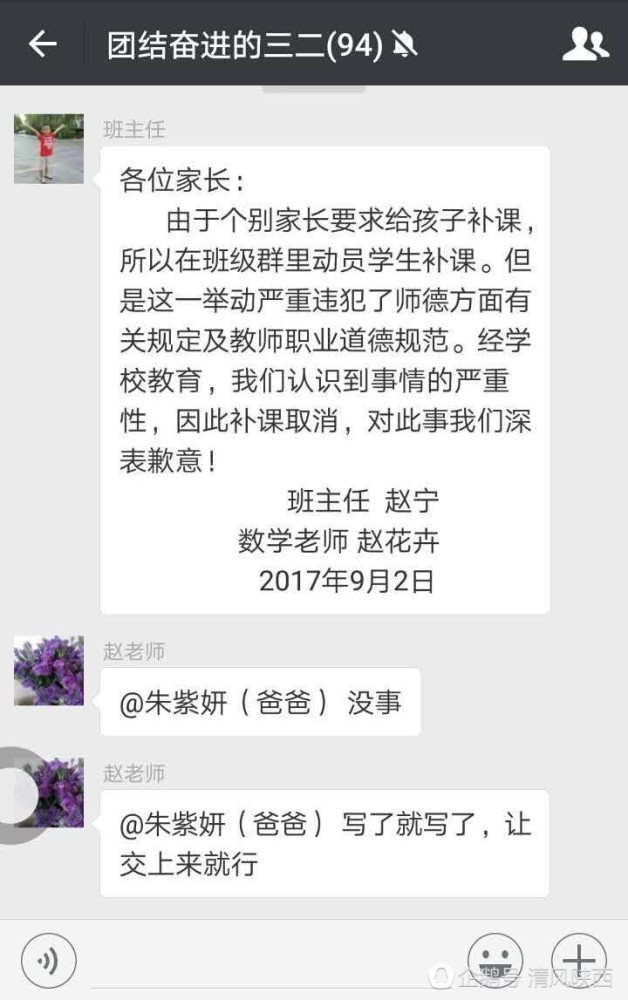This screenshot has width=628, height=1000.
Task: Open the plus attachment menu
Action: pos(579,960)
